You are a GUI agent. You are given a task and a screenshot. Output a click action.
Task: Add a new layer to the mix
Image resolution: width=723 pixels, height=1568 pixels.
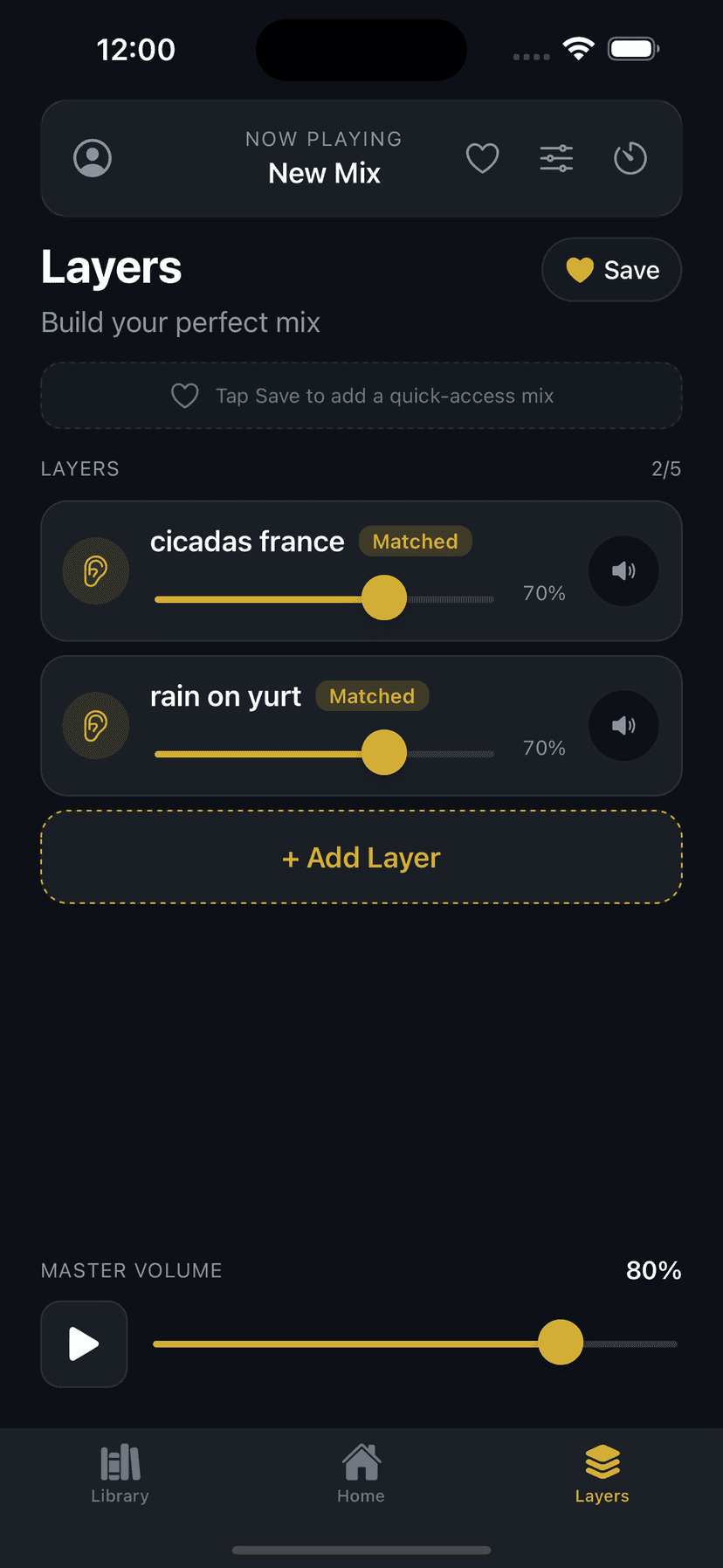[361, 857]
